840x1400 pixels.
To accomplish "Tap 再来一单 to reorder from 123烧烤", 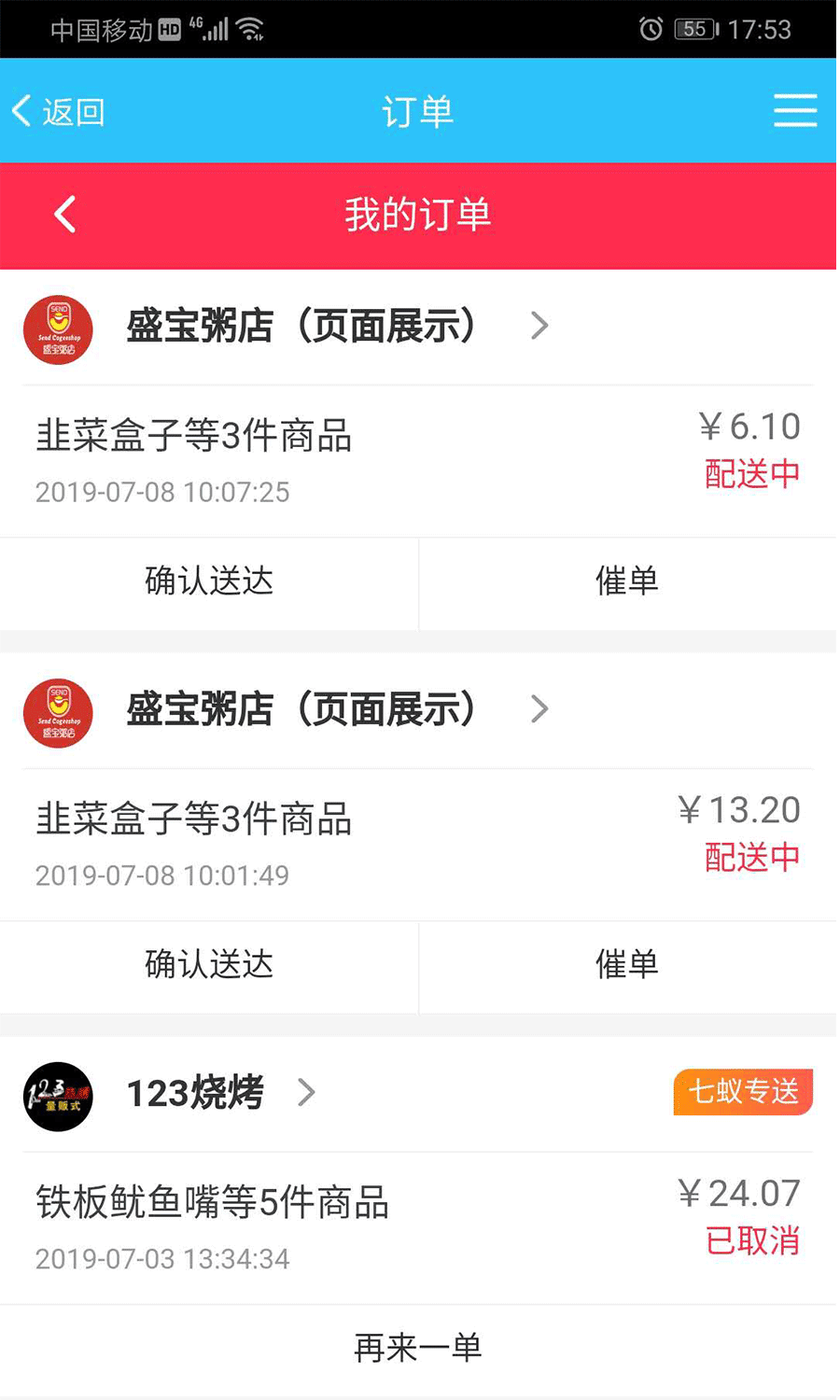I will click(418, 1348).
